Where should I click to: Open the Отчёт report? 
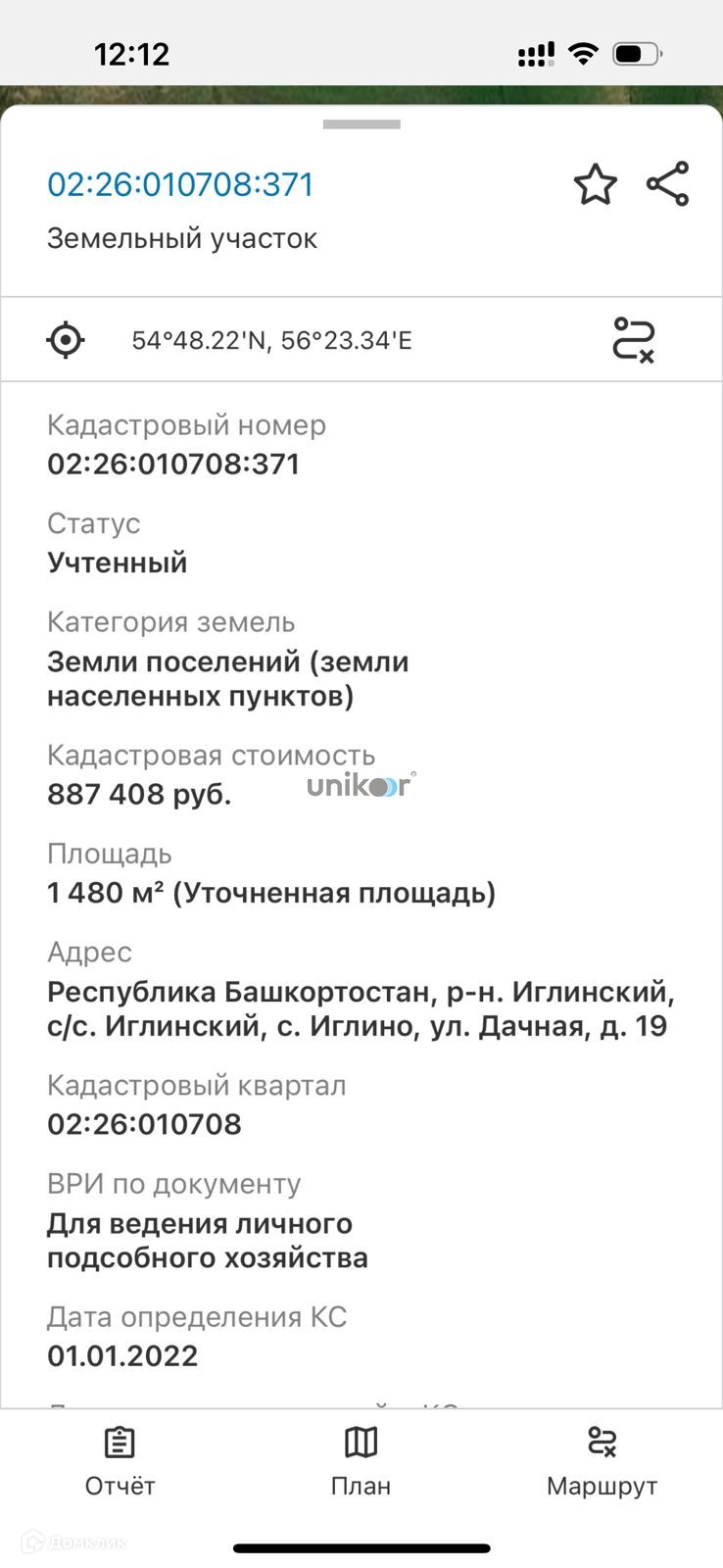[x=120, y=1460]
